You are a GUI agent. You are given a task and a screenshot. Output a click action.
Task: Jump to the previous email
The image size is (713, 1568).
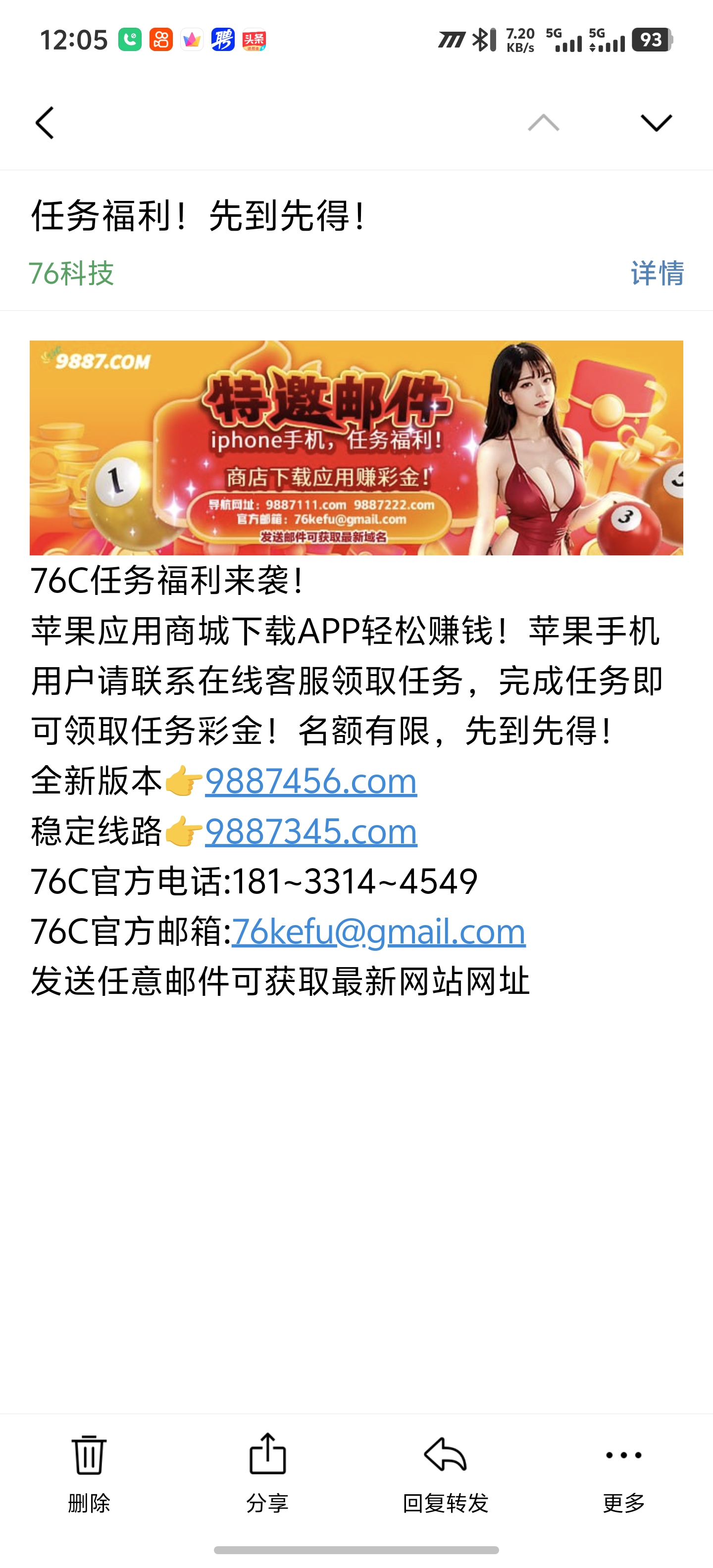tap(543, 123)
